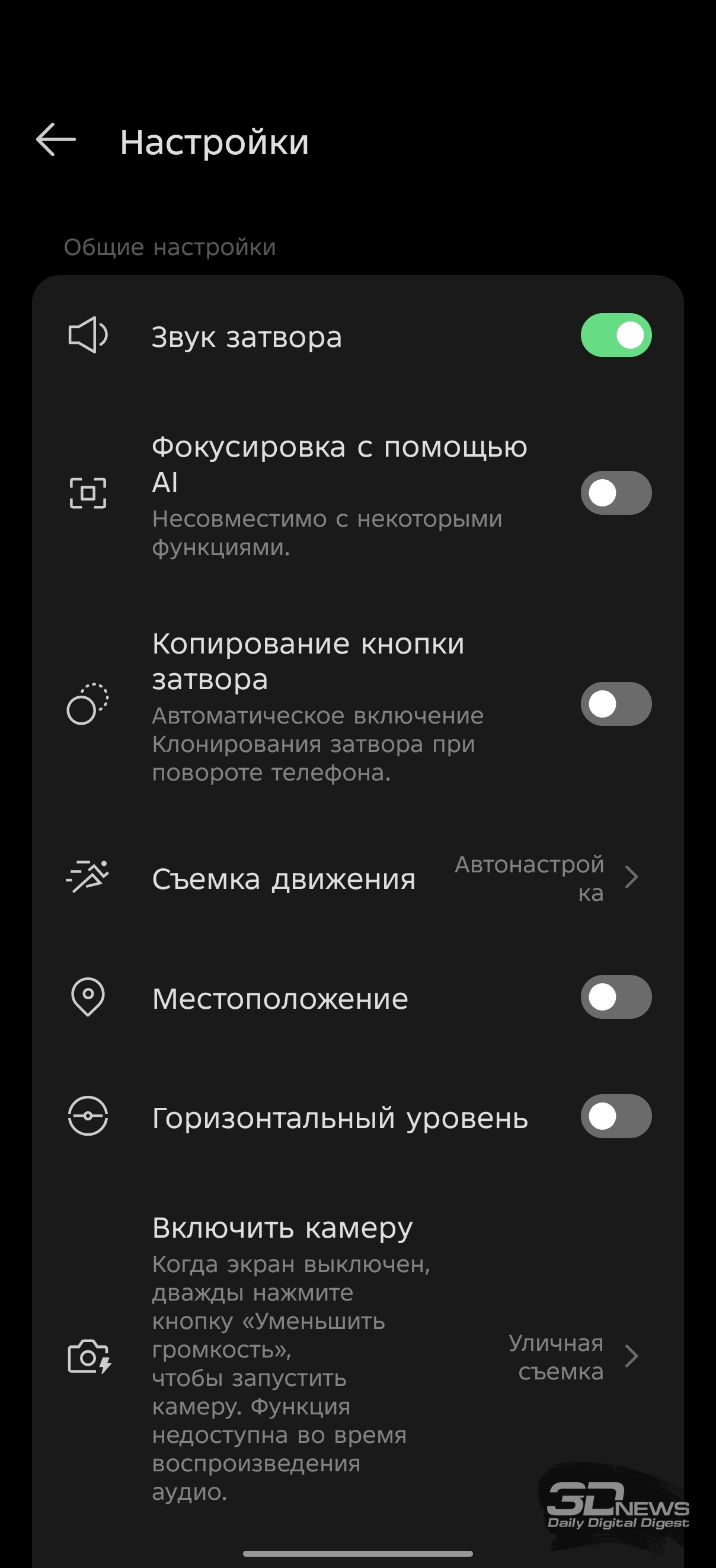Screen dimensions: 716x1568
Task: Turn off the Звук затвора switch
Action: tap(616, 336)
